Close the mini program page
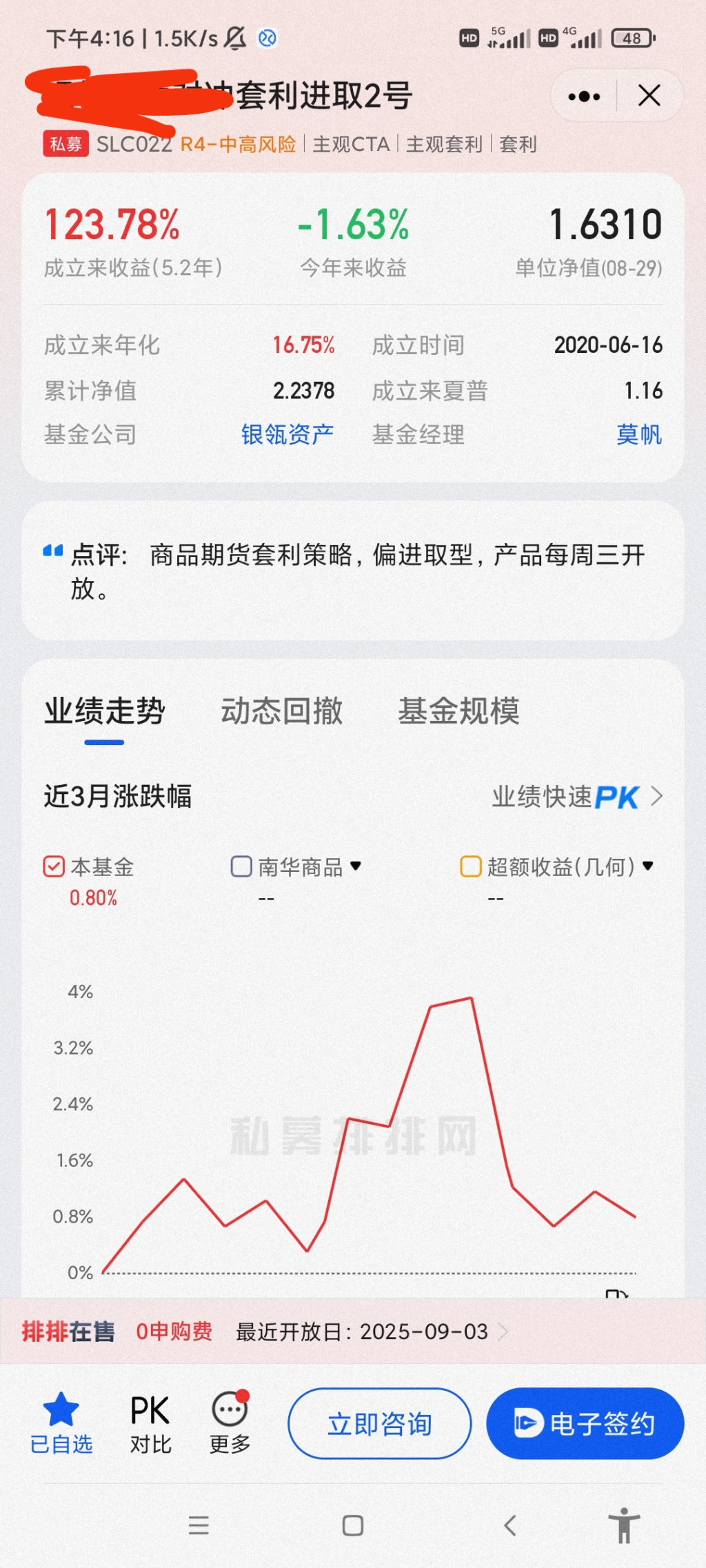 tap(649, 96)
